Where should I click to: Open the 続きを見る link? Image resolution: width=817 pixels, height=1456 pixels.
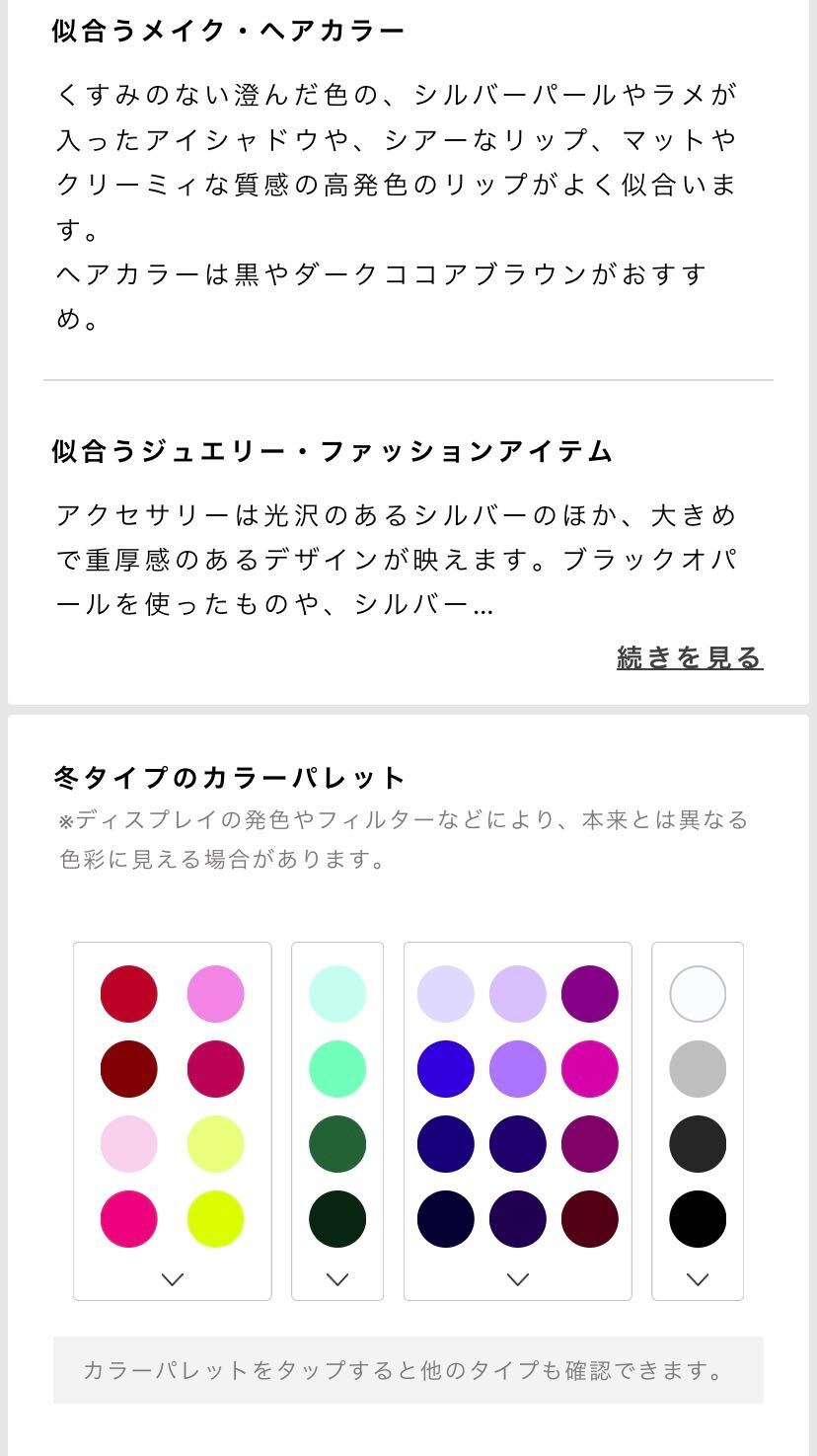point(690,657)
